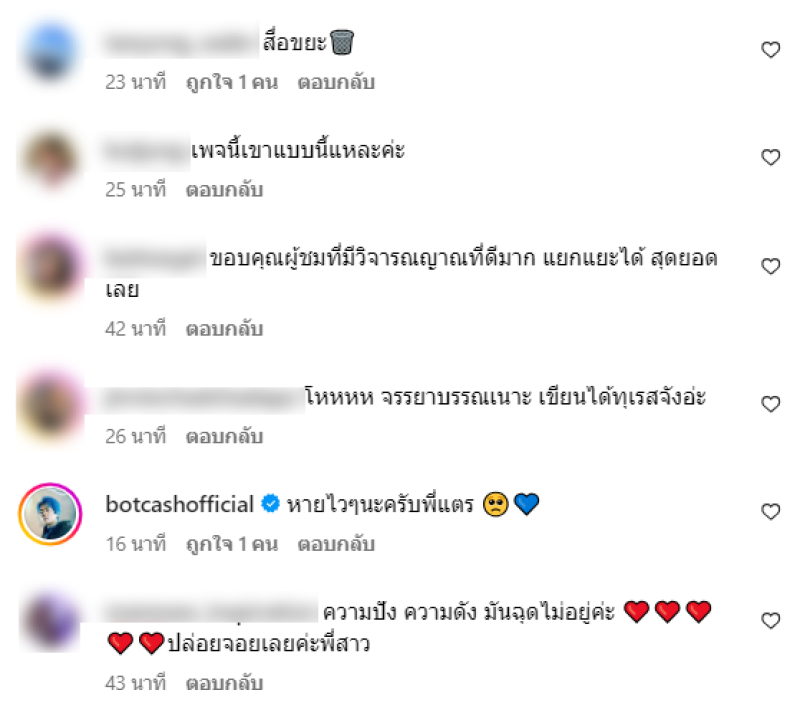Viewport: 800px width, 723px height.
Task: Like the comment starting "ขอบคุณผู้ชม"
Action: (770, 266)
